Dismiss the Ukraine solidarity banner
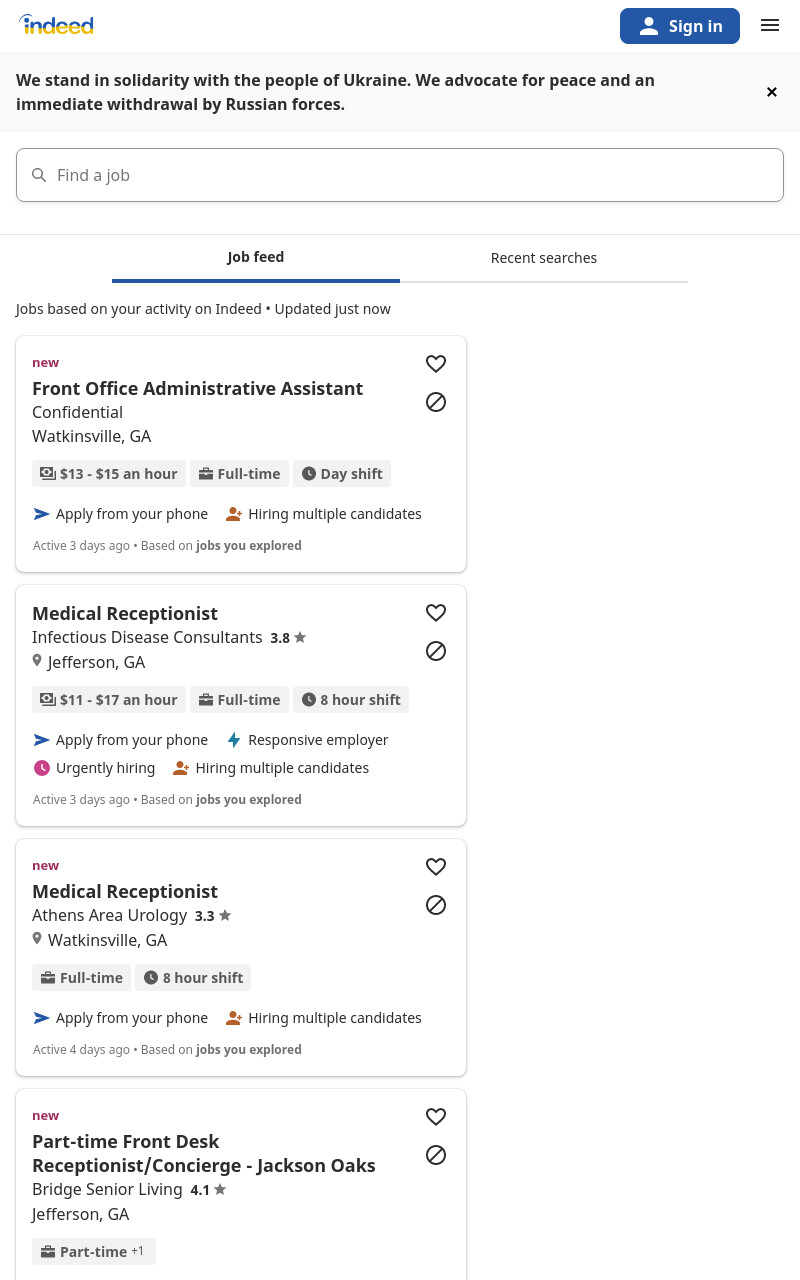Viewport: 800px width, 1280px height. [x=772, y=92]
